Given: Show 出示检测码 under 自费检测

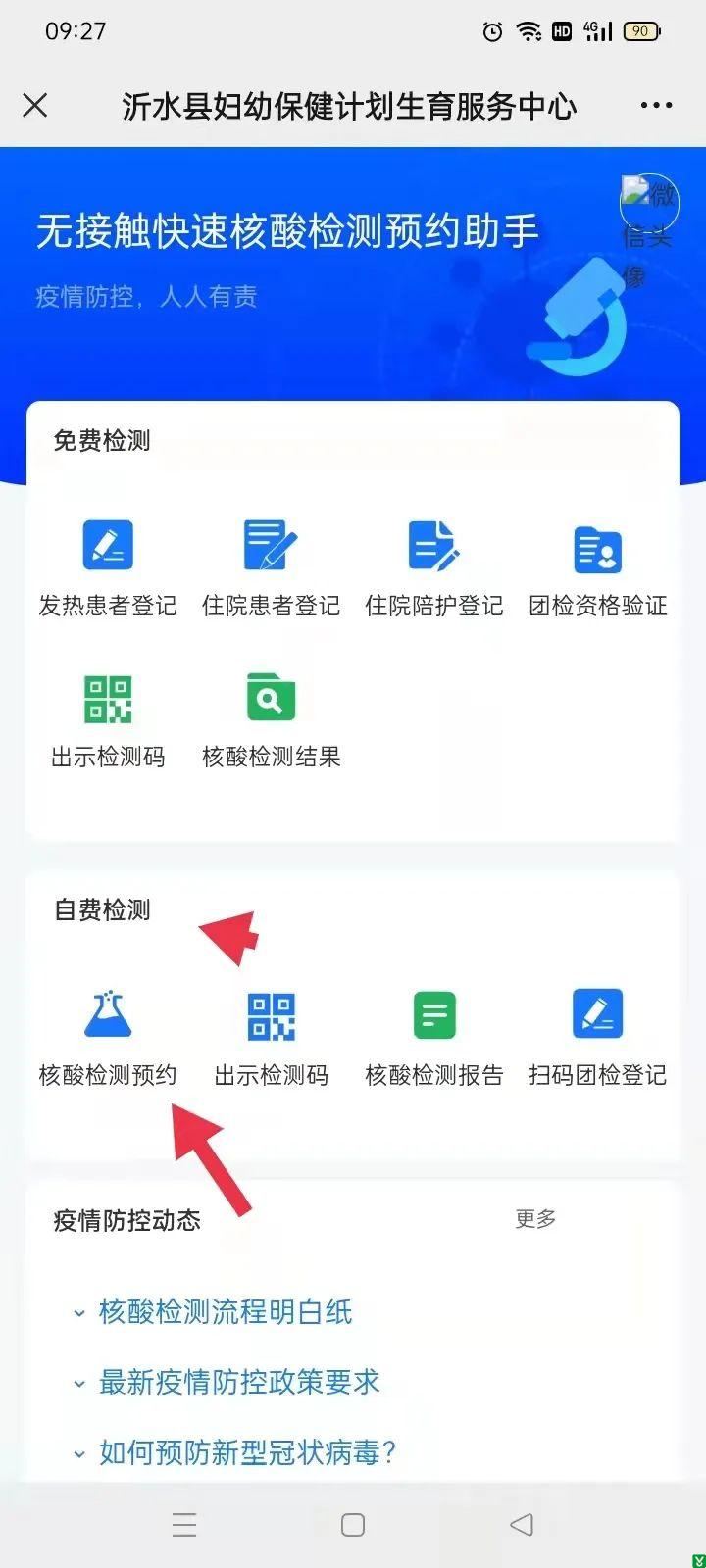Looking at the screenshot, I should click(x=271, y=1037).
